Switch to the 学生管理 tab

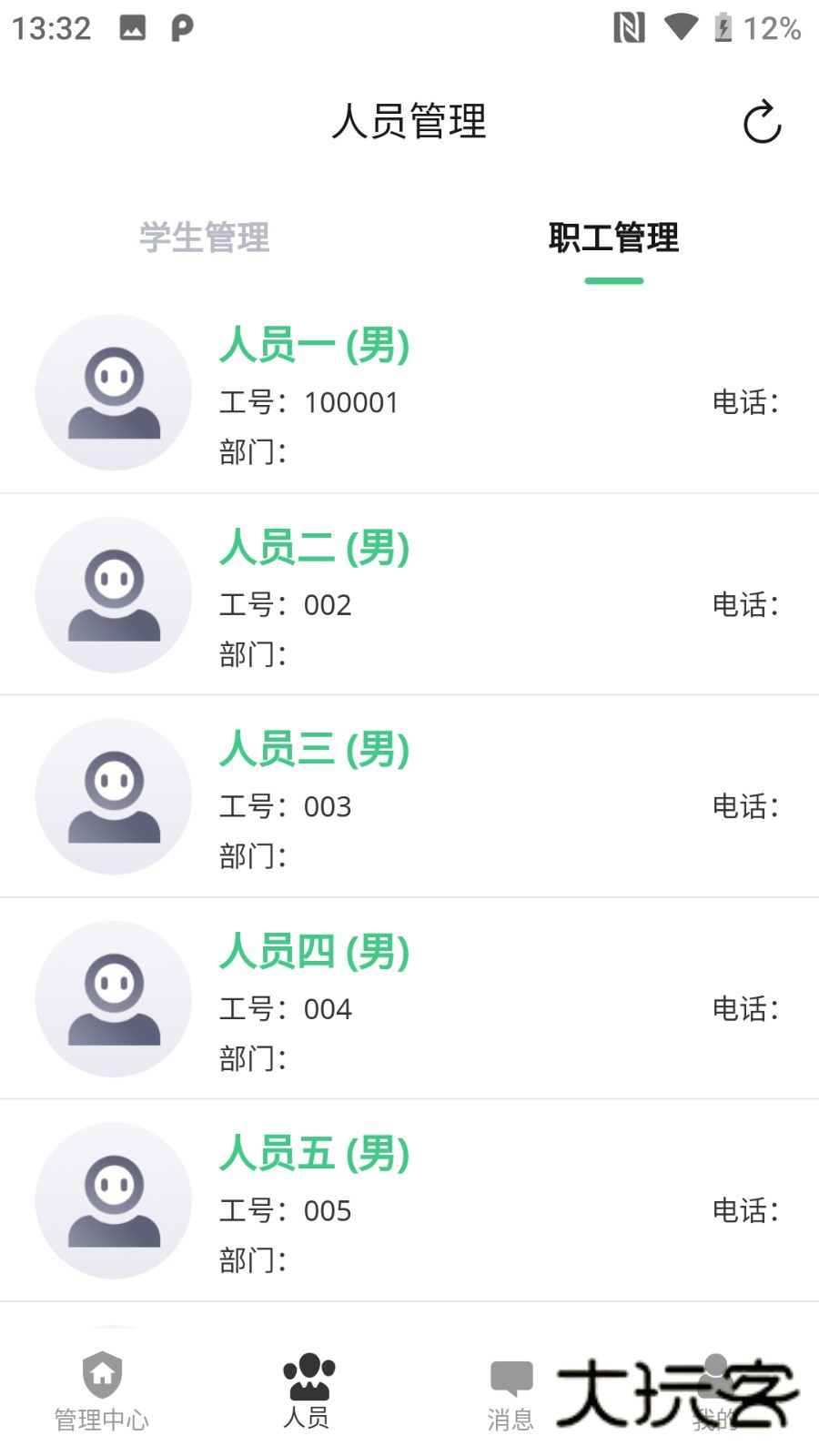(x=202, y=238)
